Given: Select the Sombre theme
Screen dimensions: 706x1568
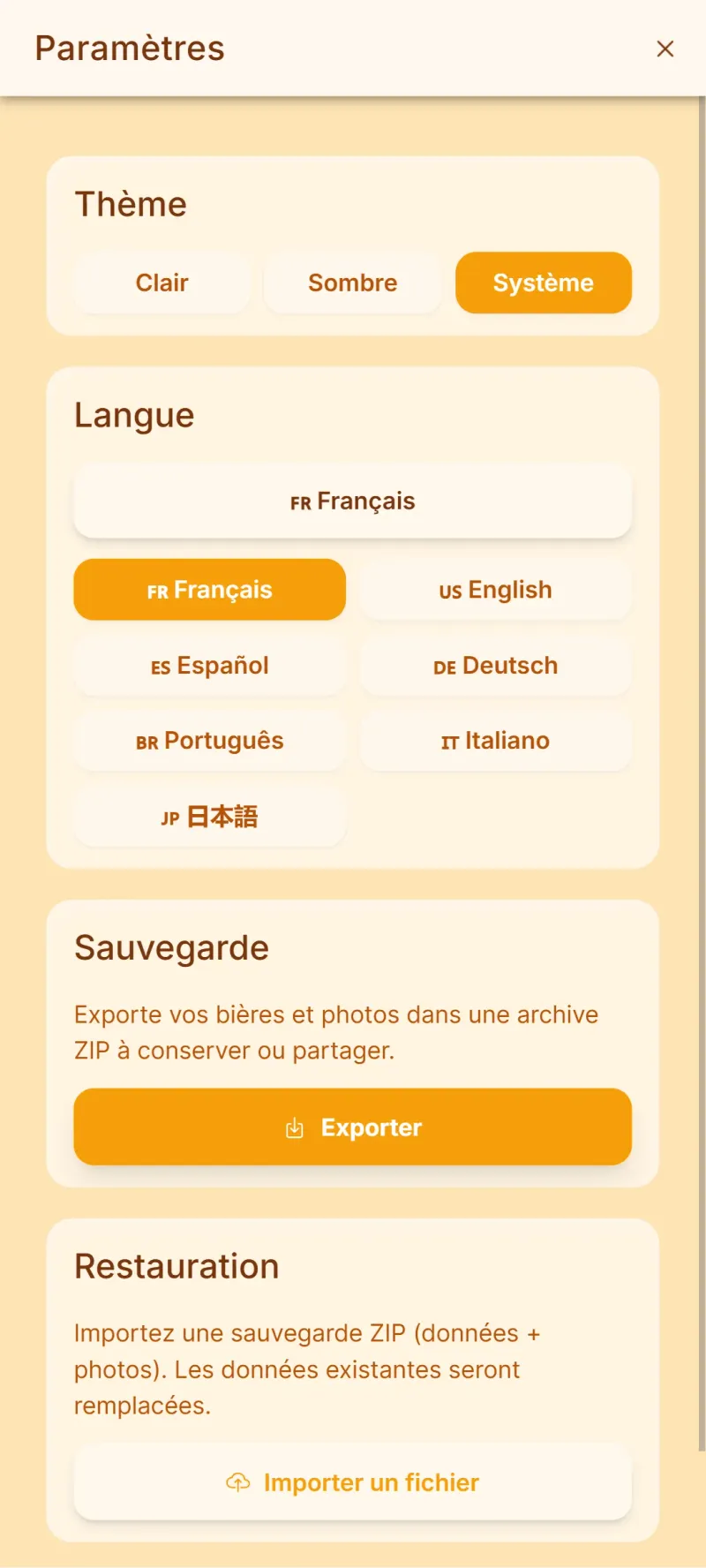Looking at the screenshot, I should [x=352, y=283].
